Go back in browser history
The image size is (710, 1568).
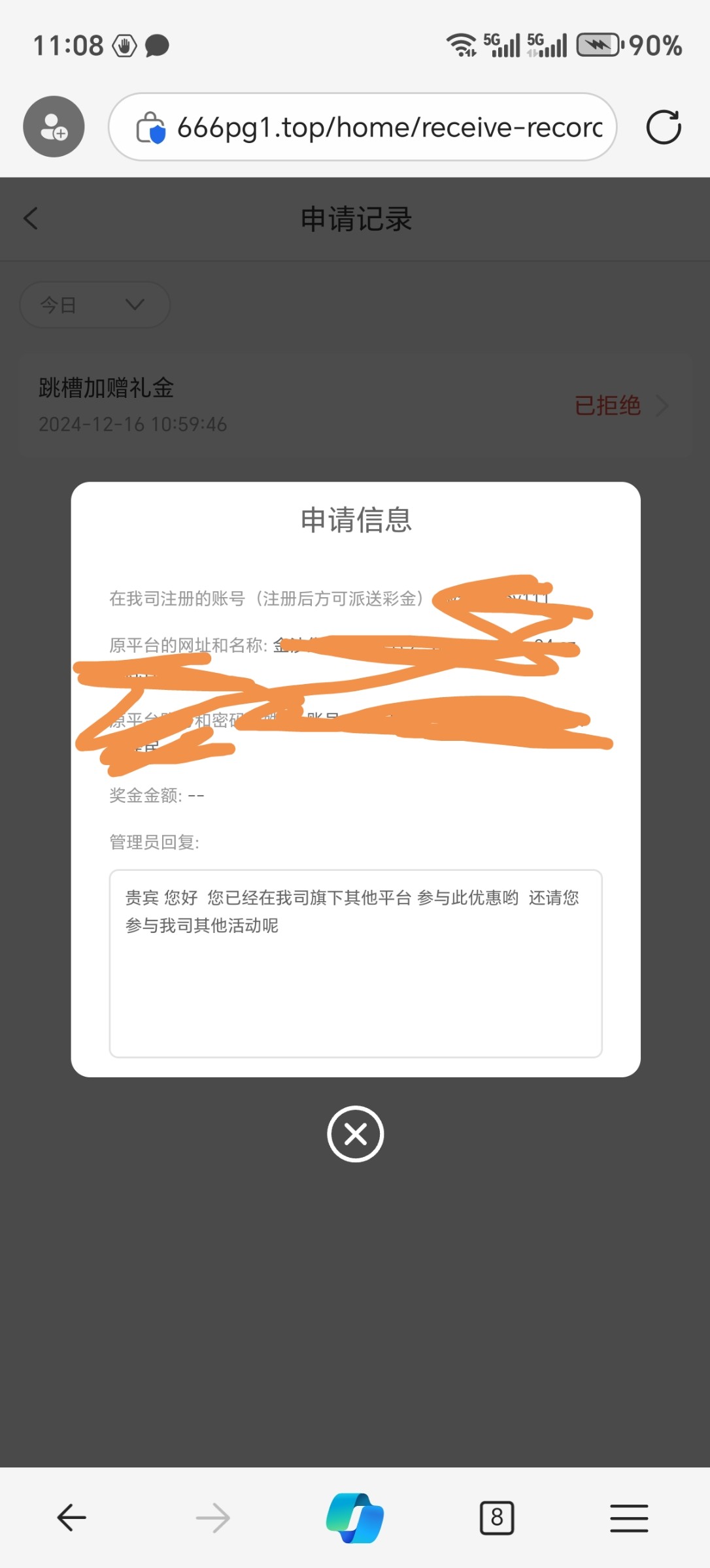[71, 1517]
